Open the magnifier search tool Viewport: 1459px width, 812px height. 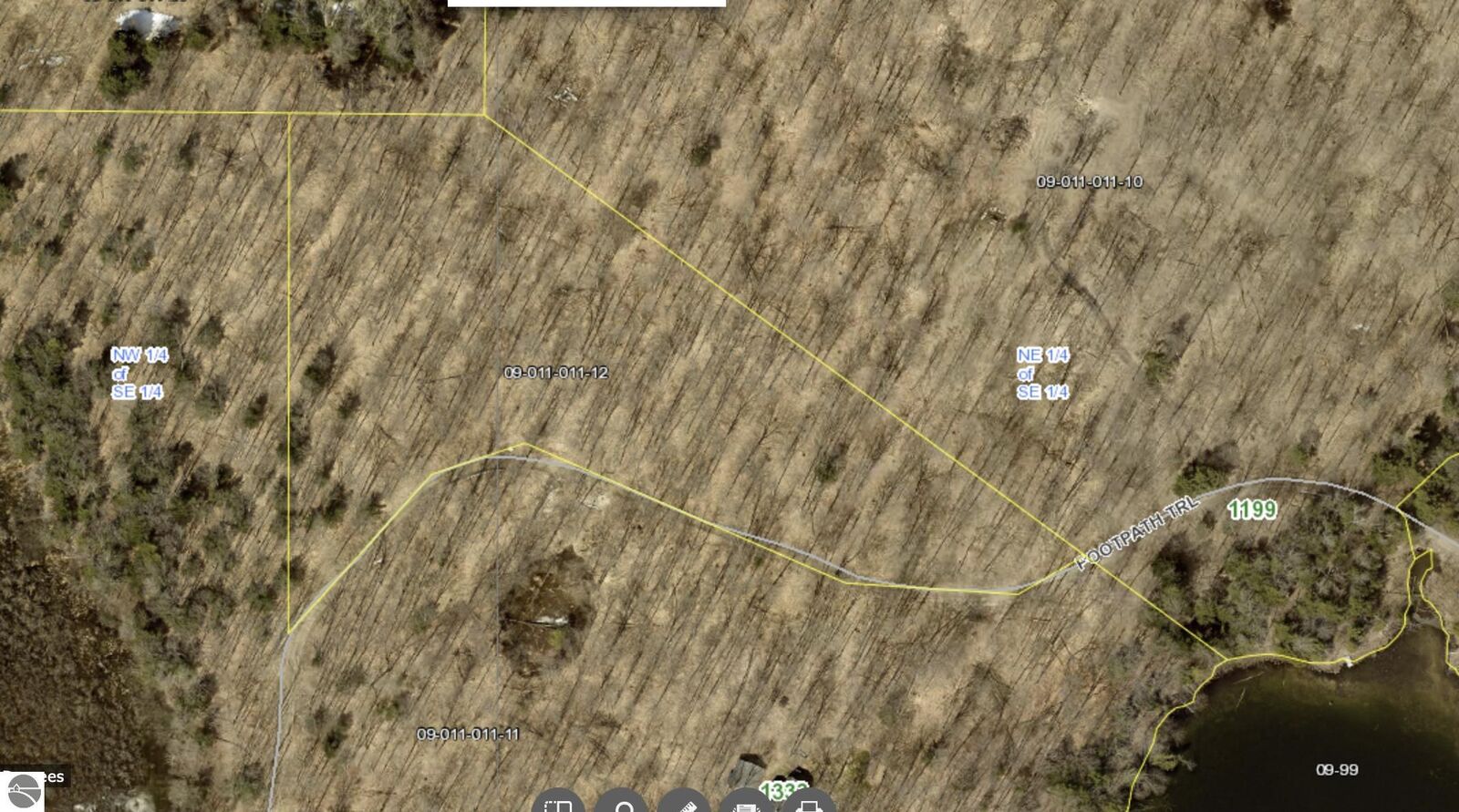tap(622, 804)
